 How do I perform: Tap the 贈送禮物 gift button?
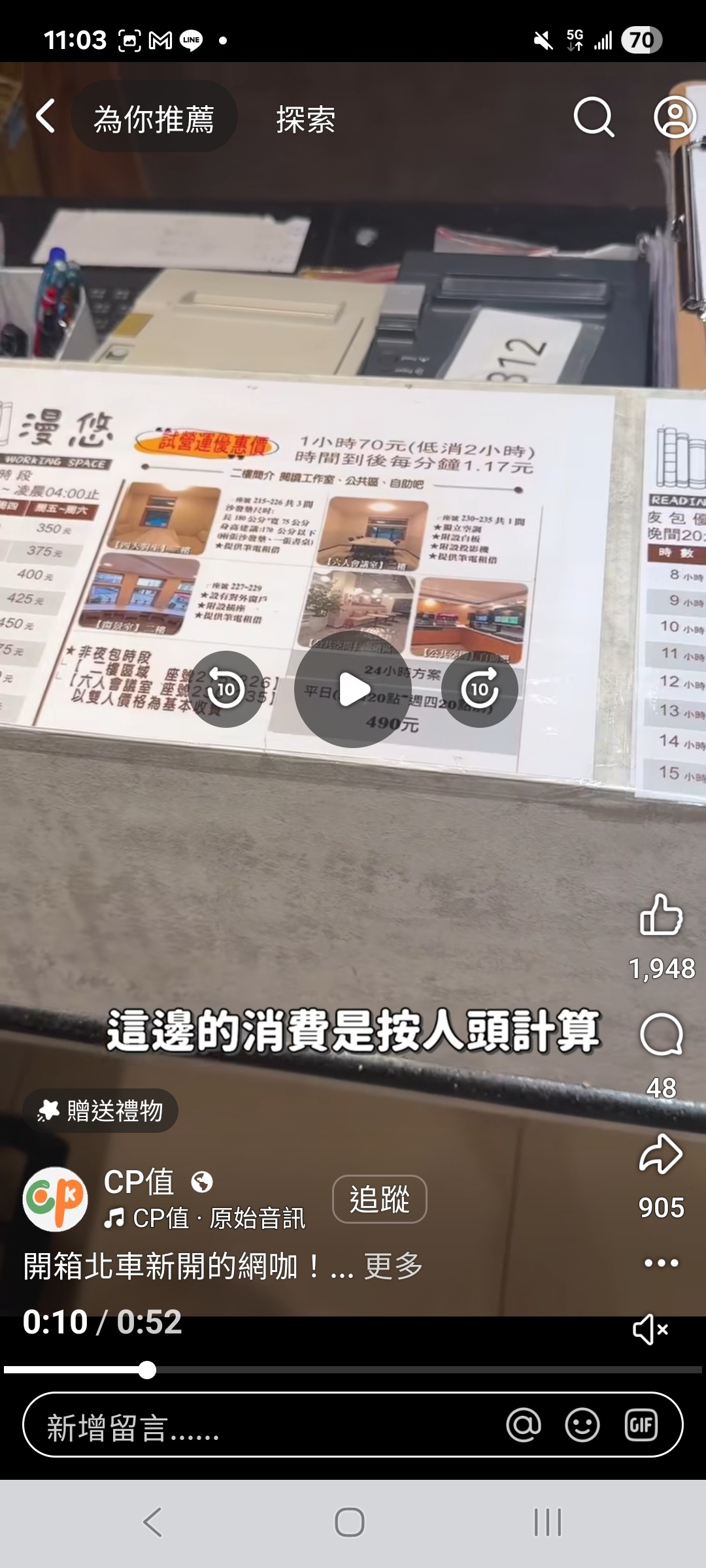tap(101, 1111)
